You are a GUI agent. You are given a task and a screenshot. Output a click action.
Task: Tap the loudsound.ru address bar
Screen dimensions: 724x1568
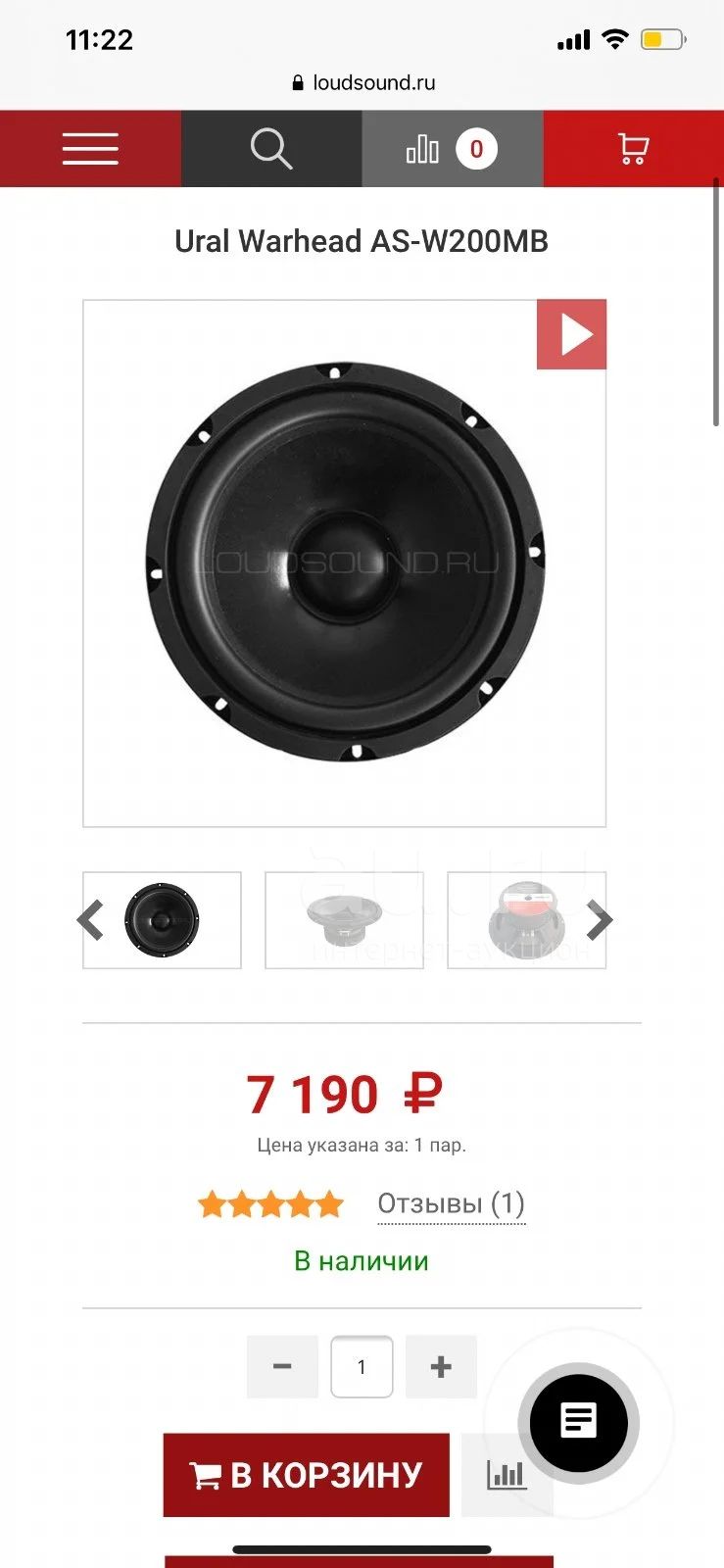(x=363, y=83)
